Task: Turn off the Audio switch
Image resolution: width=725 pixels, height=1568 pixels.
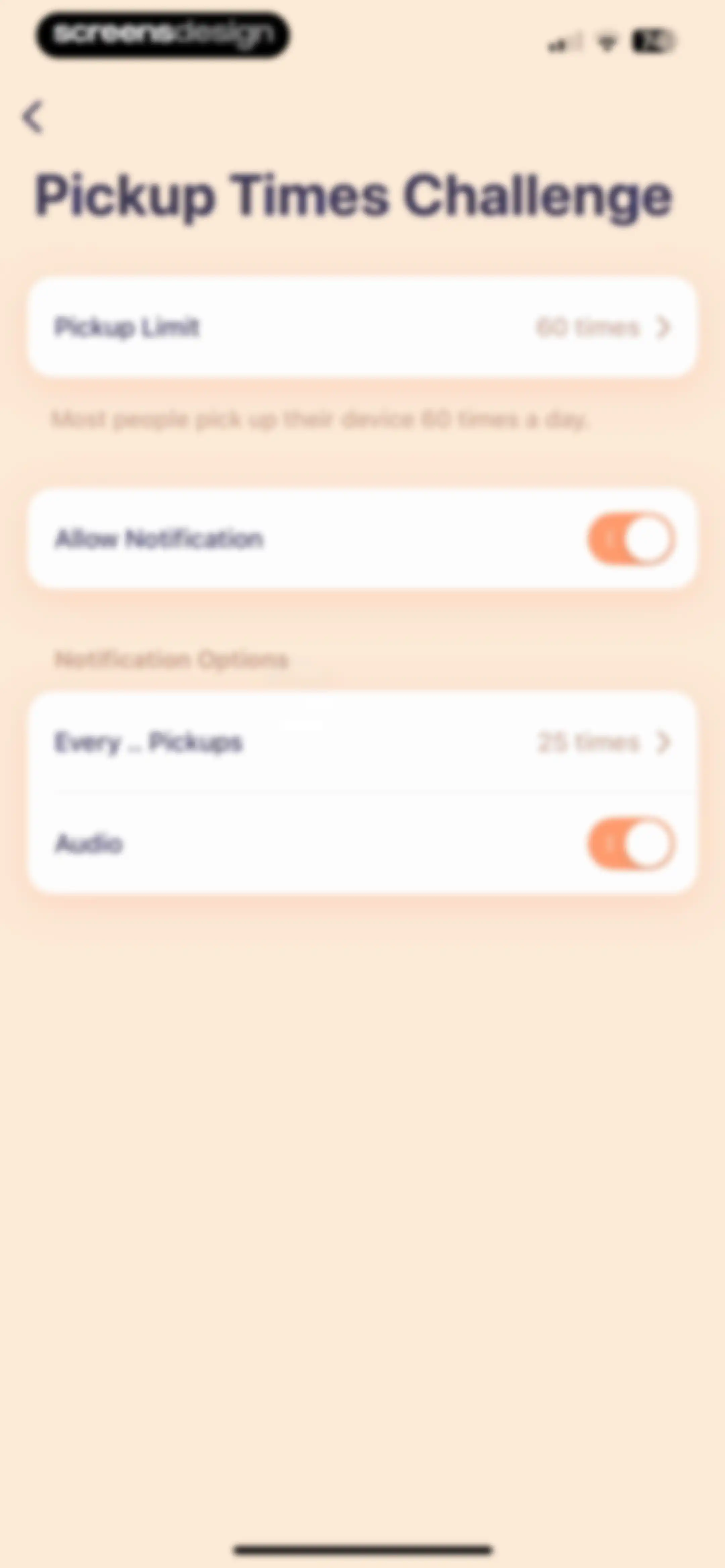Action: coord(631,843)
